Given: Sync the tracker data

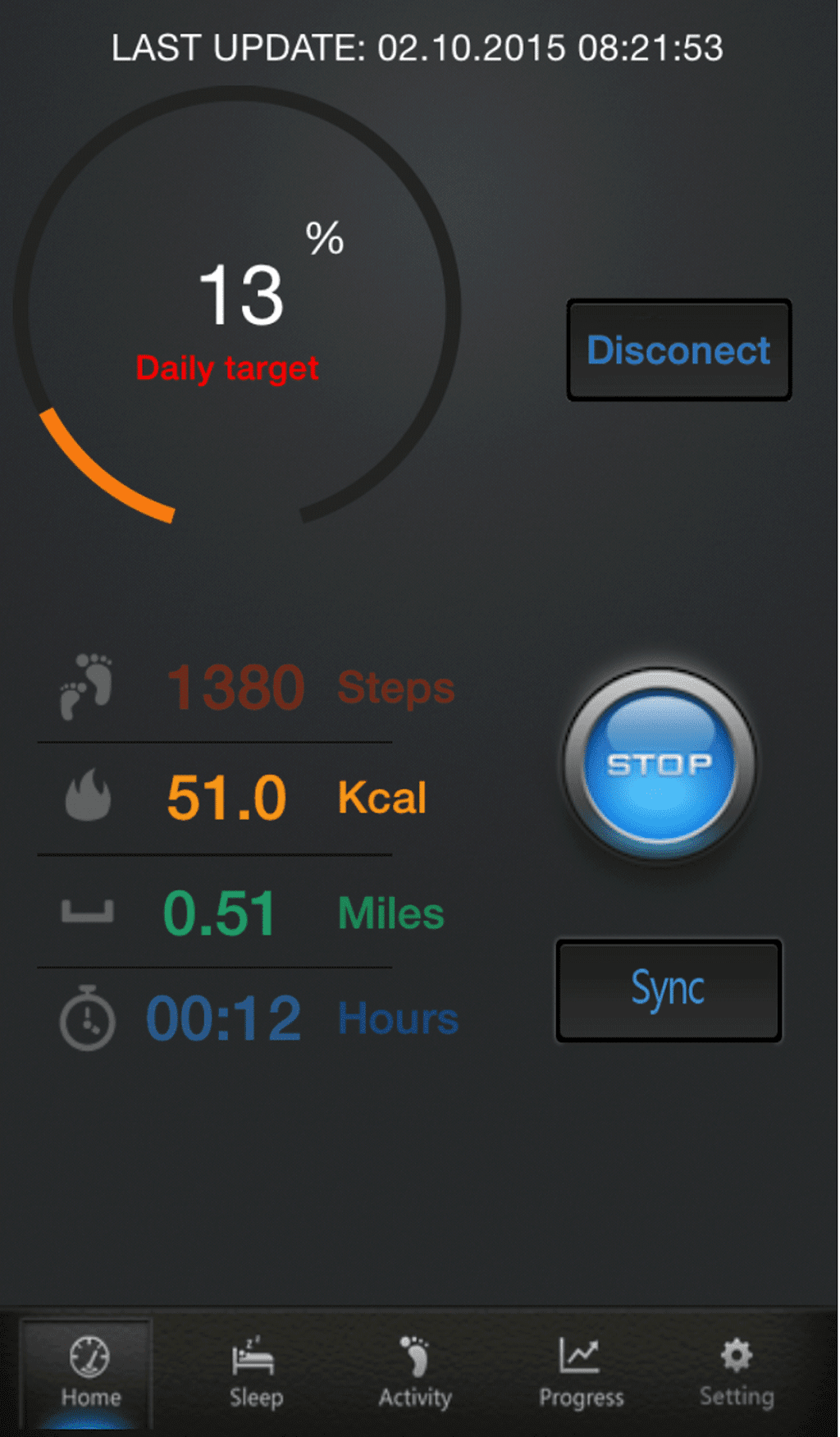Looking at the screenshot, I should pyautogui.click(x=669, y=991).
